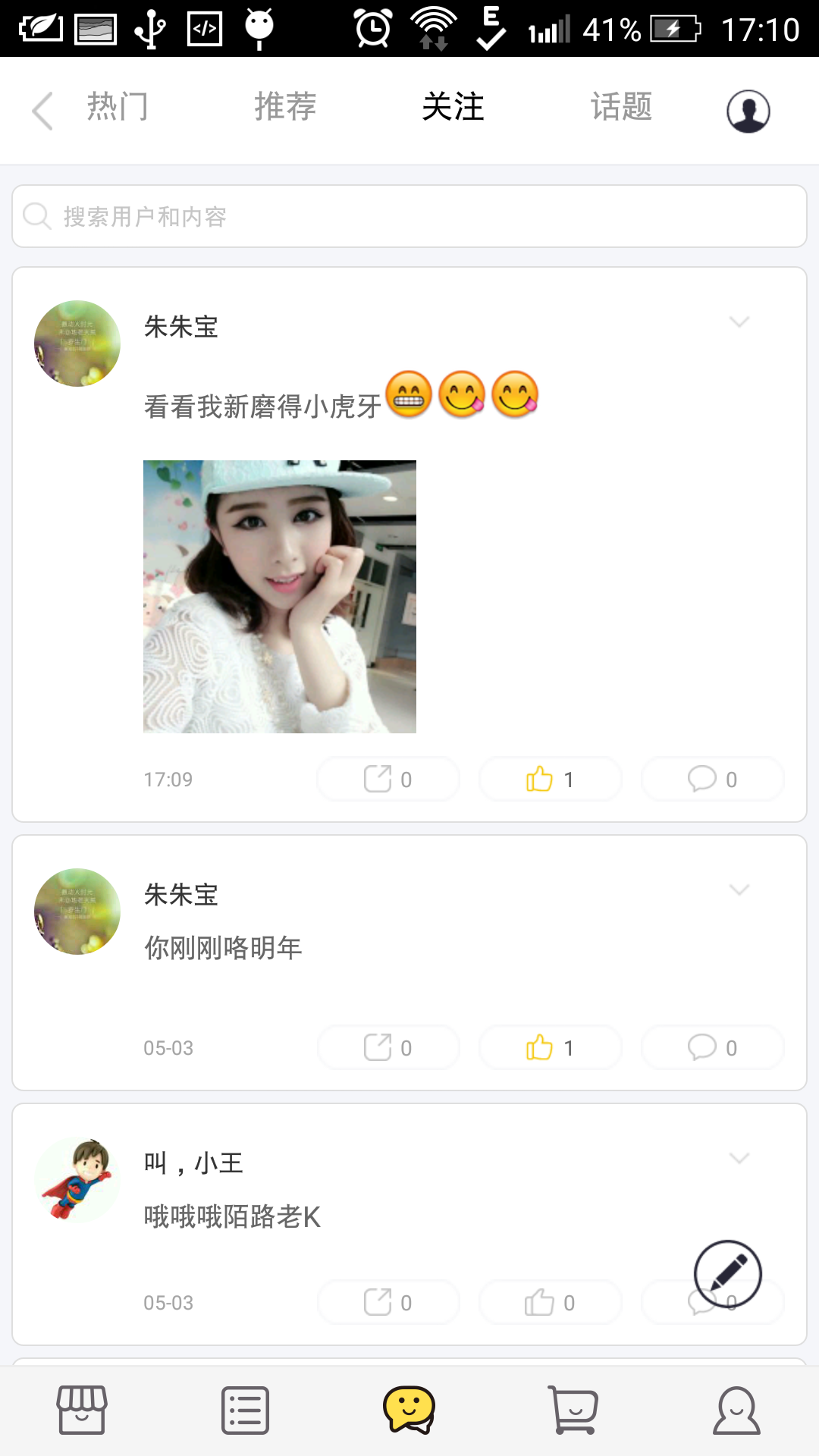This screenshot has height=1456, width=819.
Task: Like the 你刚刚咯明年 post
Action: click(550, 1047)
